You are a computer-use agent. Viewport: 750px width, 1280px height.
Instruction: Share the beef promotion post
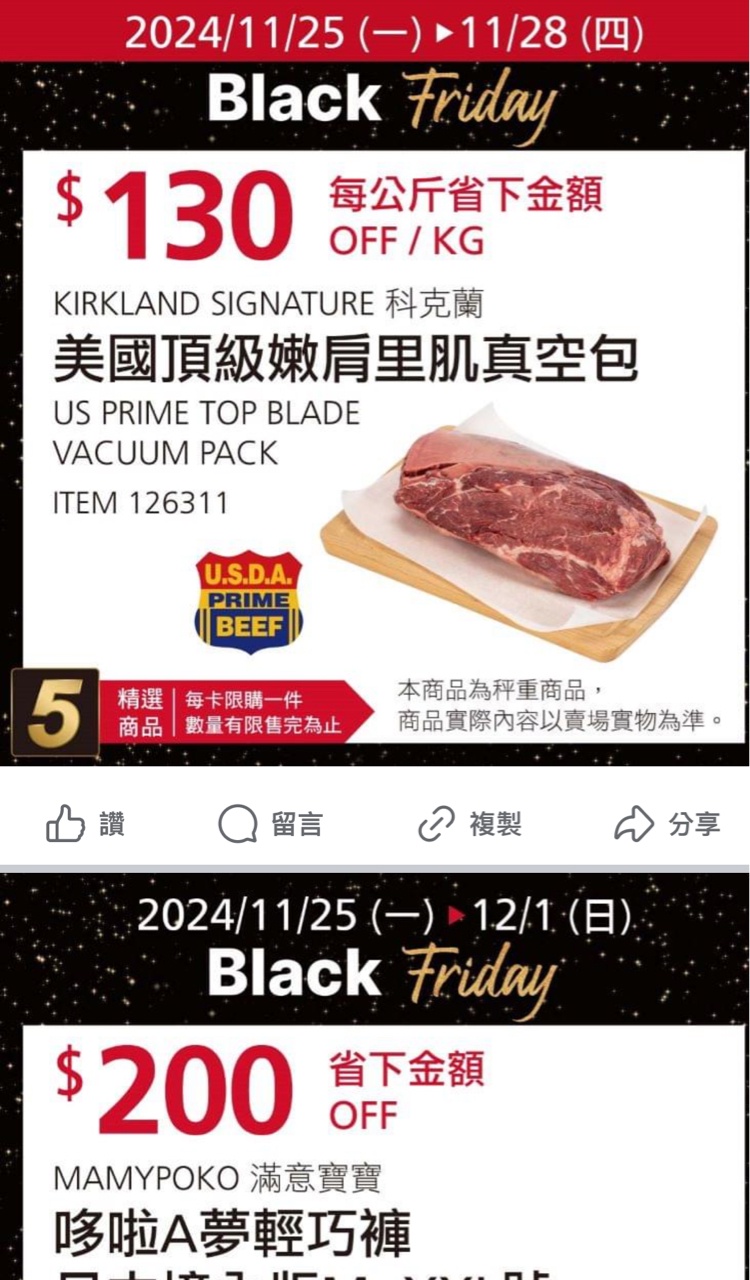point(666,825)
